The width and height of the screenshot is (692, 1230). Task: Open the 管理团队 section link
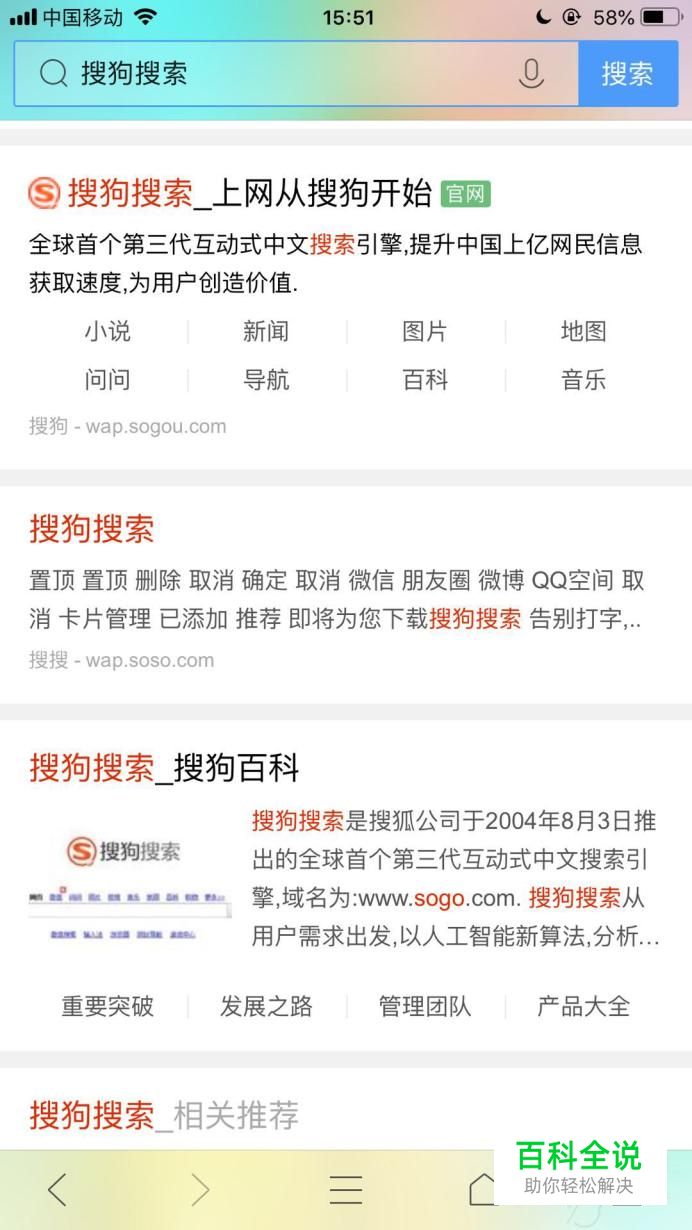click(x=425, y=1006)
